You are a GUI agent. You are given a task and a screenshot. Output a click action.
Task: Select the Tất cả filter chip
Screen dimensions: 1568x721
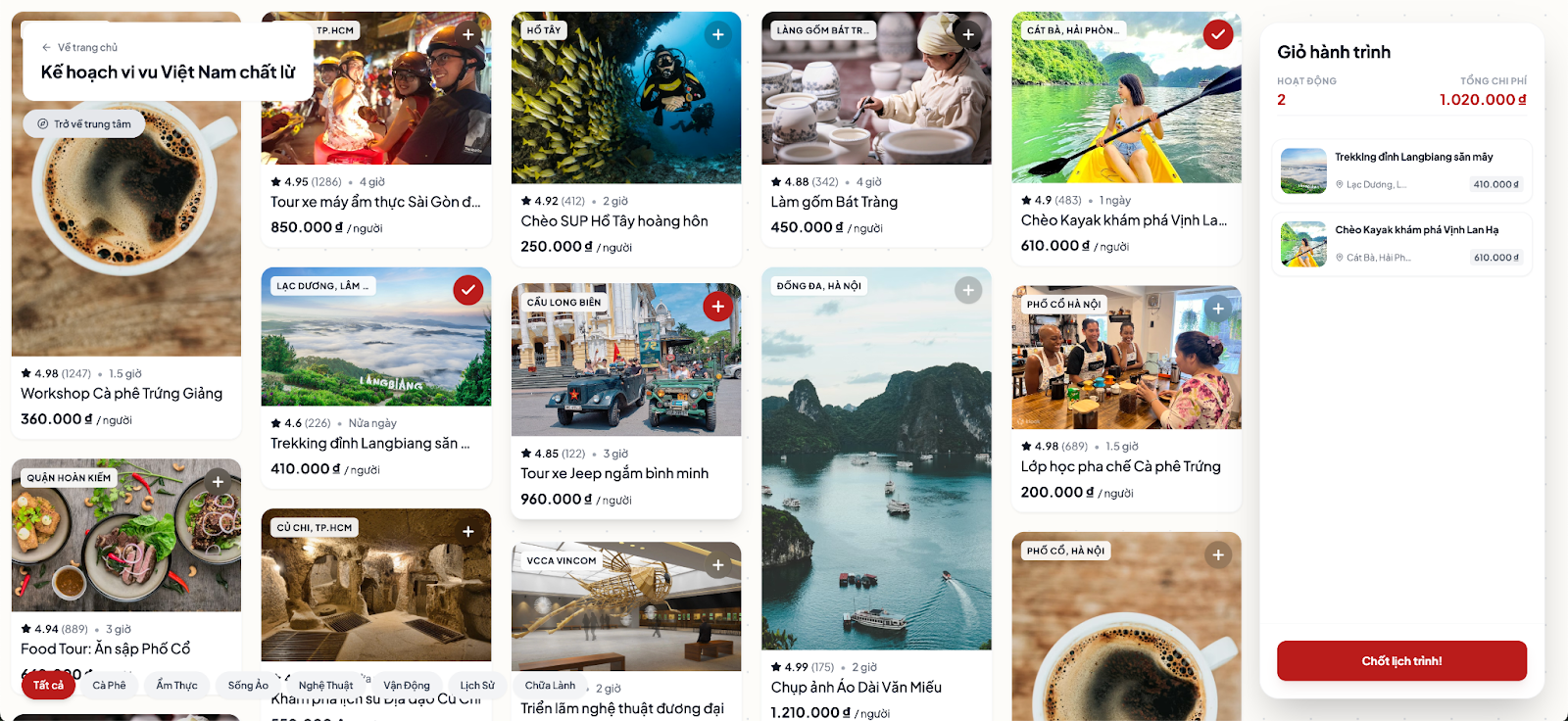click(48, 685)
